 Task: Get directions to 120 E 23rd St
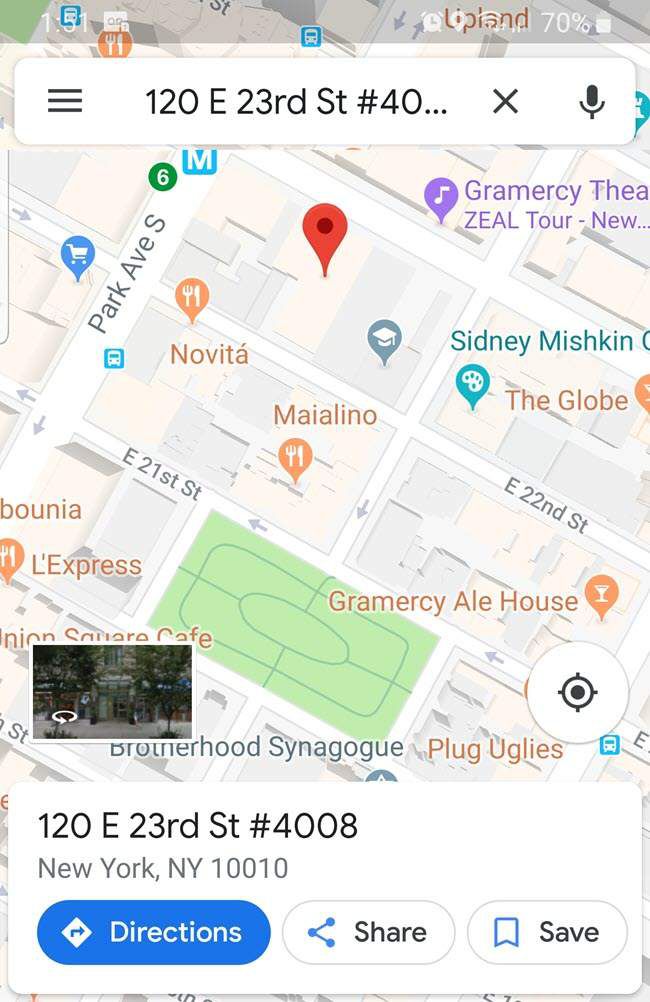tap(154, 932)
